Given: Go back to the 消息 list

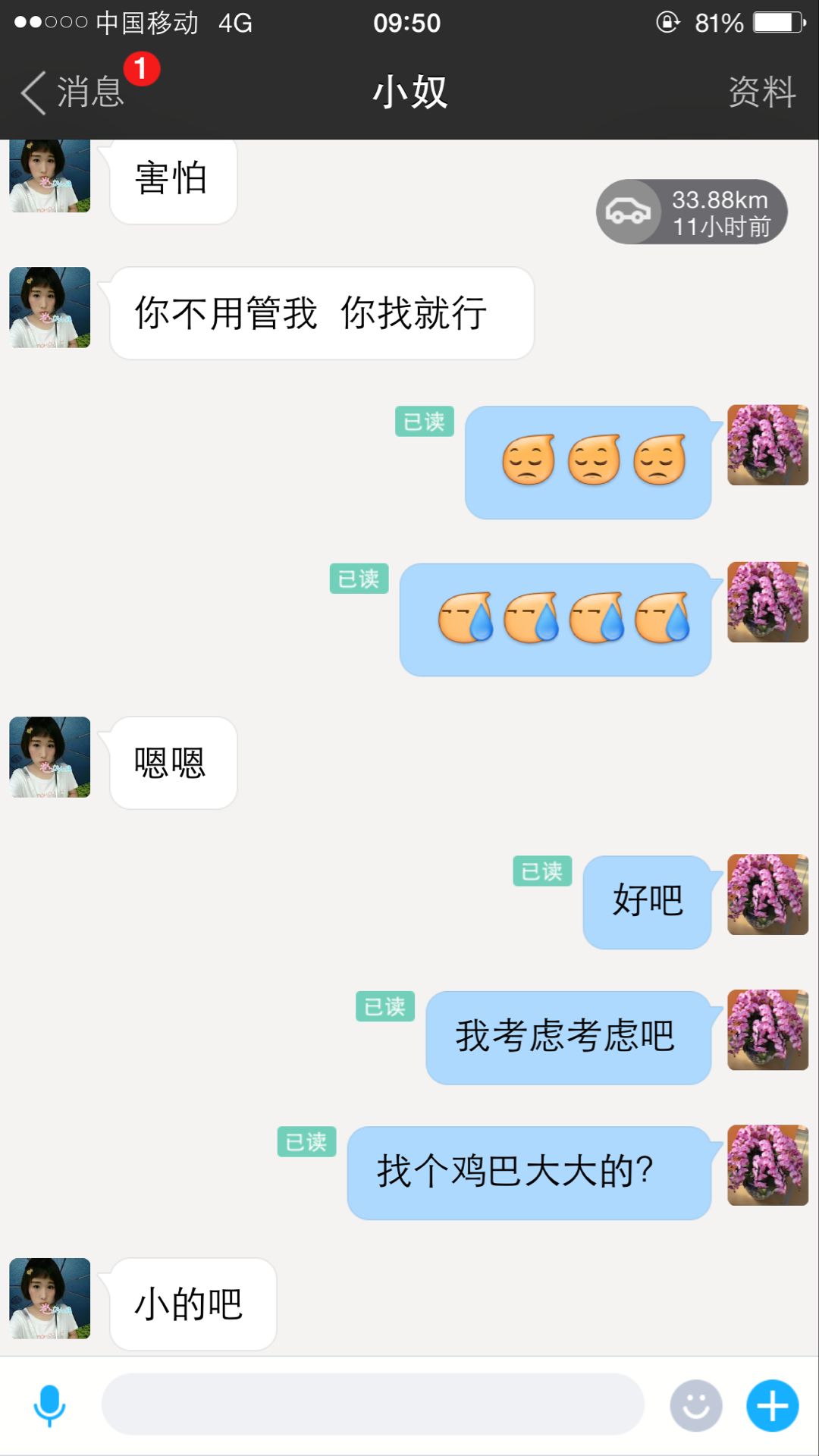Looking at the screenshot, I should coord(72,92).
